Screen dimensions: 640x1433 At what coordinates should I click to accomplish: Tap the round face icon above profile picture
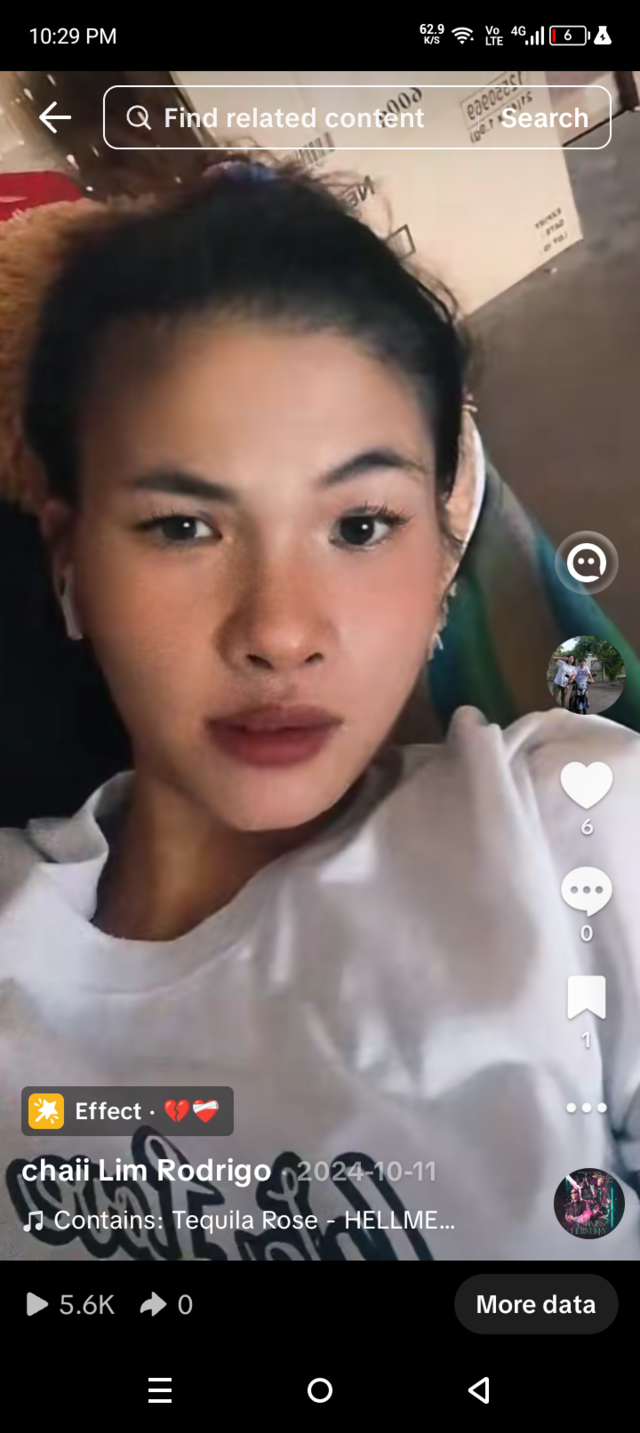tap(586, 563)
